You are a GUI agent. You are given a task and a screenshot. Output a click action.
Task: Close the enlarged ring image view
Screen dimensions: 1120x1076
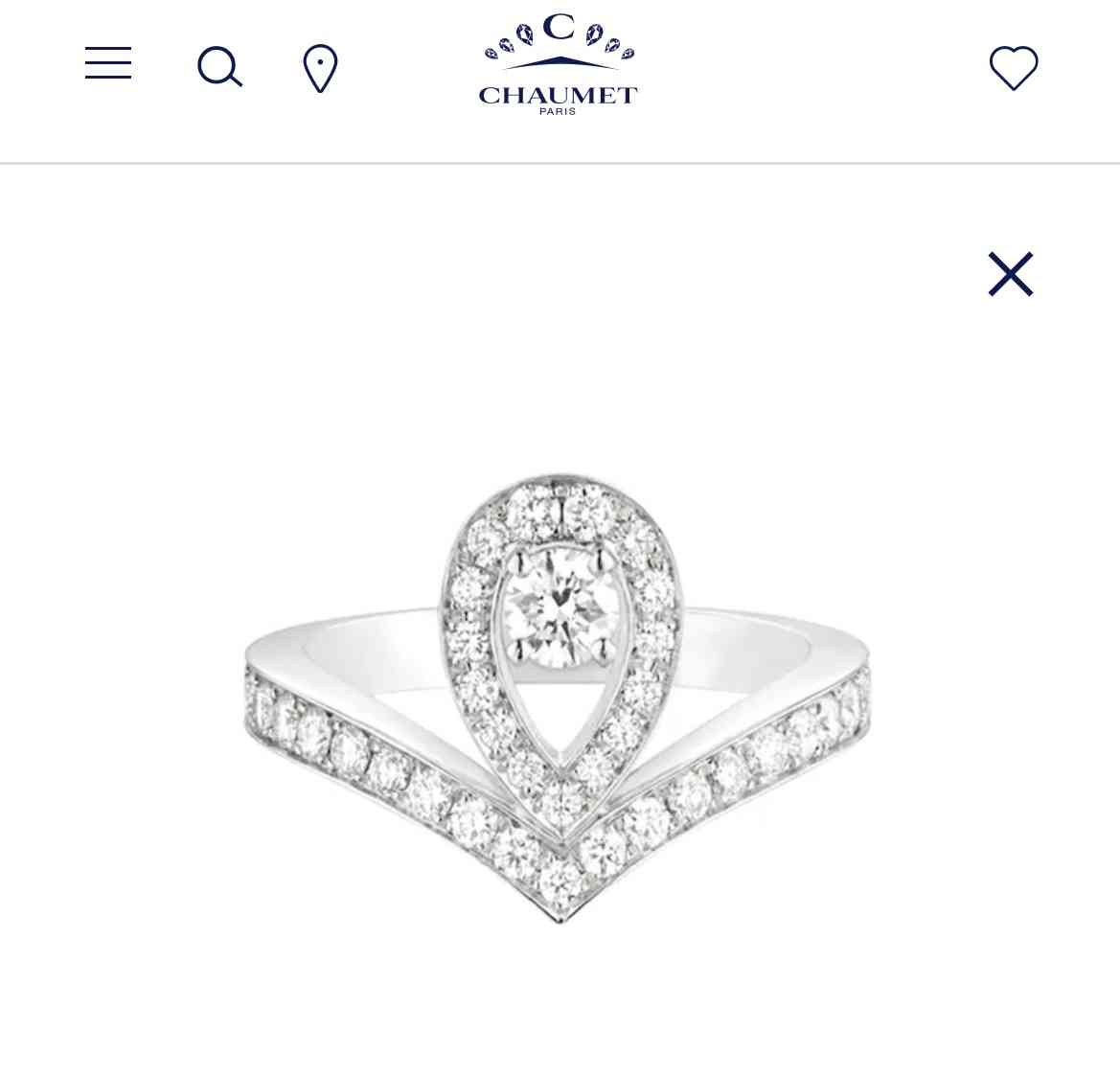[1011, 275]
